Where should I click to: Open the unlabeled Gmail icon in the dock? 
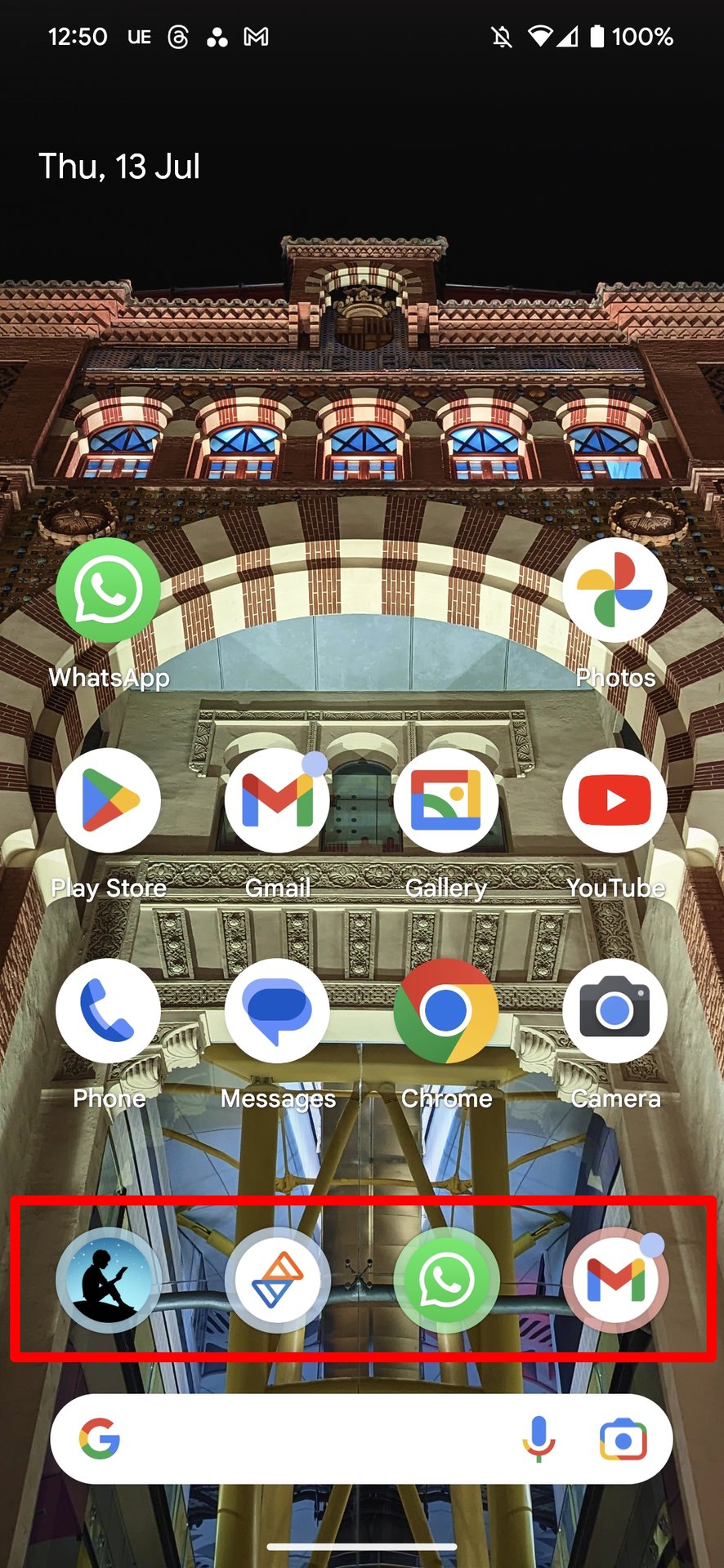coord(615,1280)
